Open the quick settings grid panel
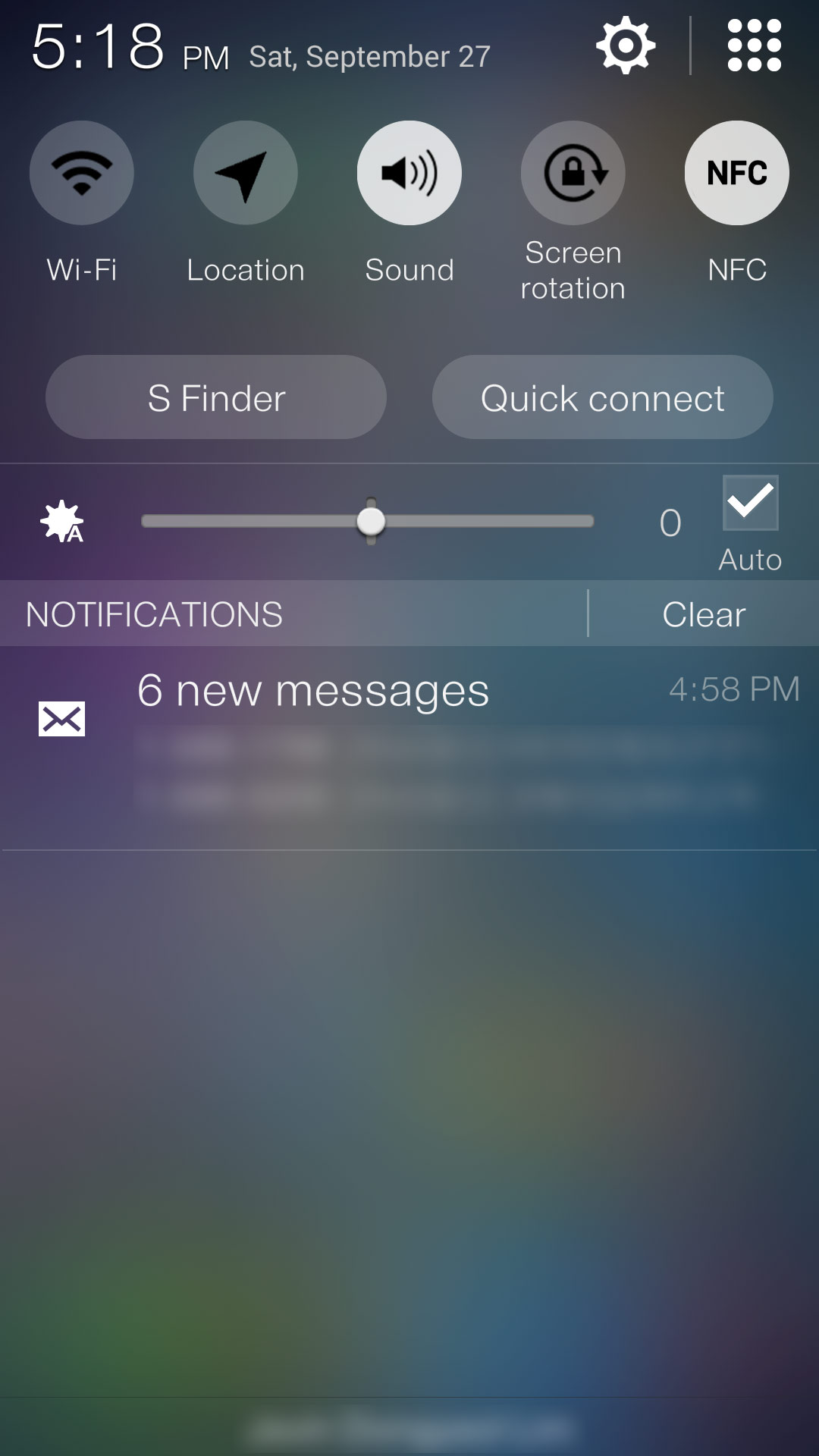This screenshot has width=819, height=1456. tap(754, 45)
